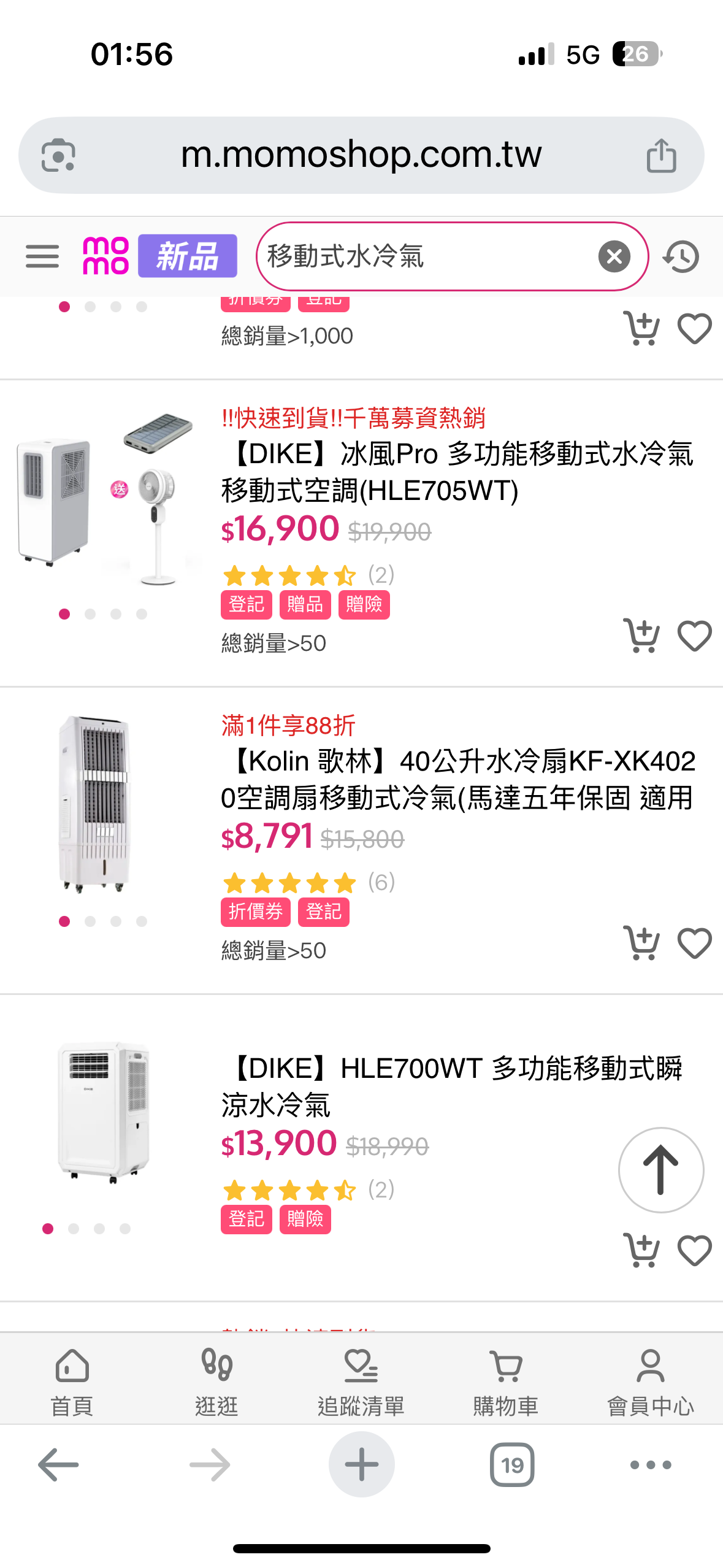Clear the search text 移動式水冷氣
The image size is (723, 1568).
[x=614, y=256]
